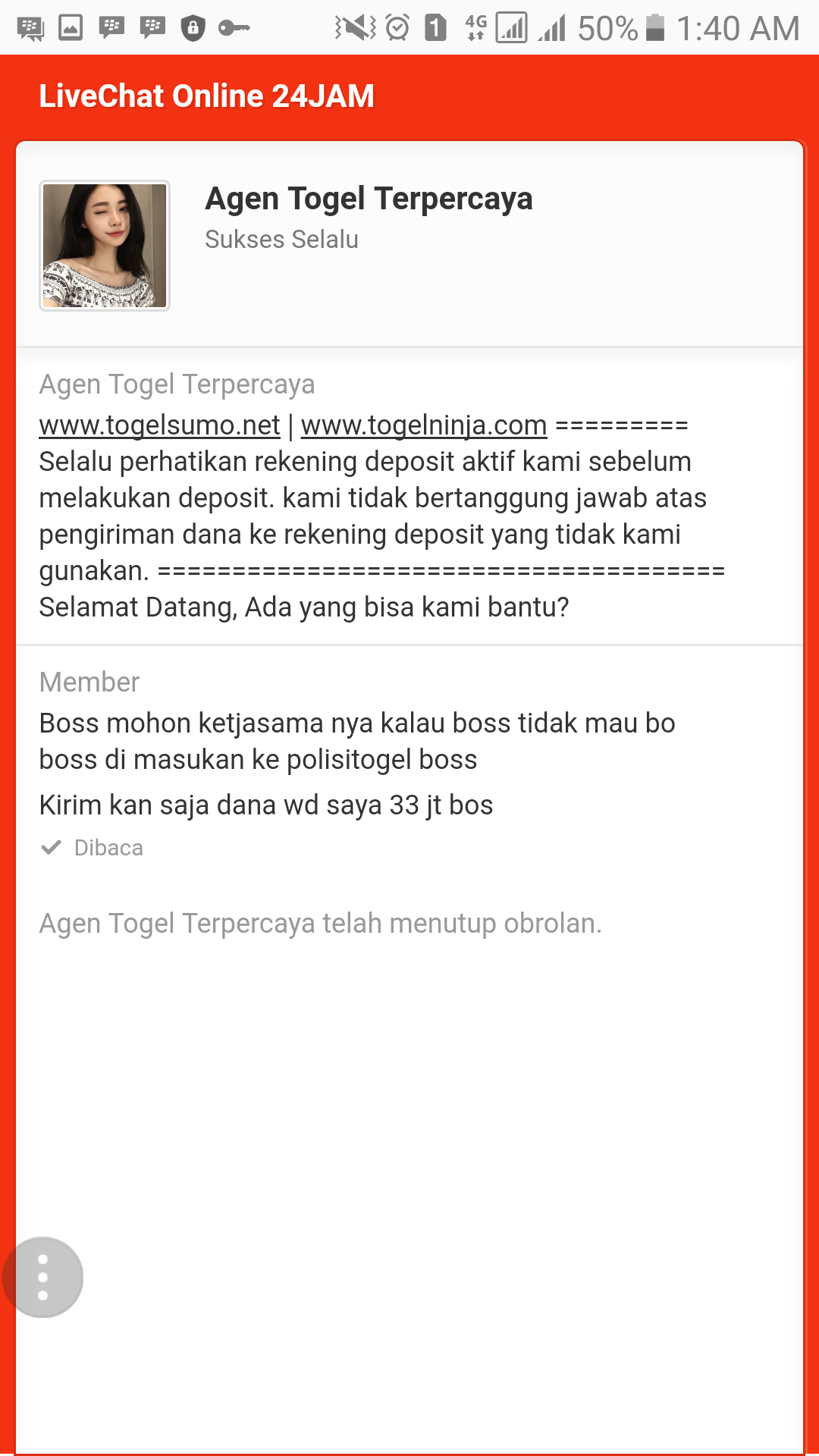819x1456 pixels.
Task: Tap the floating three-dot menu button
Action: 43,1277
